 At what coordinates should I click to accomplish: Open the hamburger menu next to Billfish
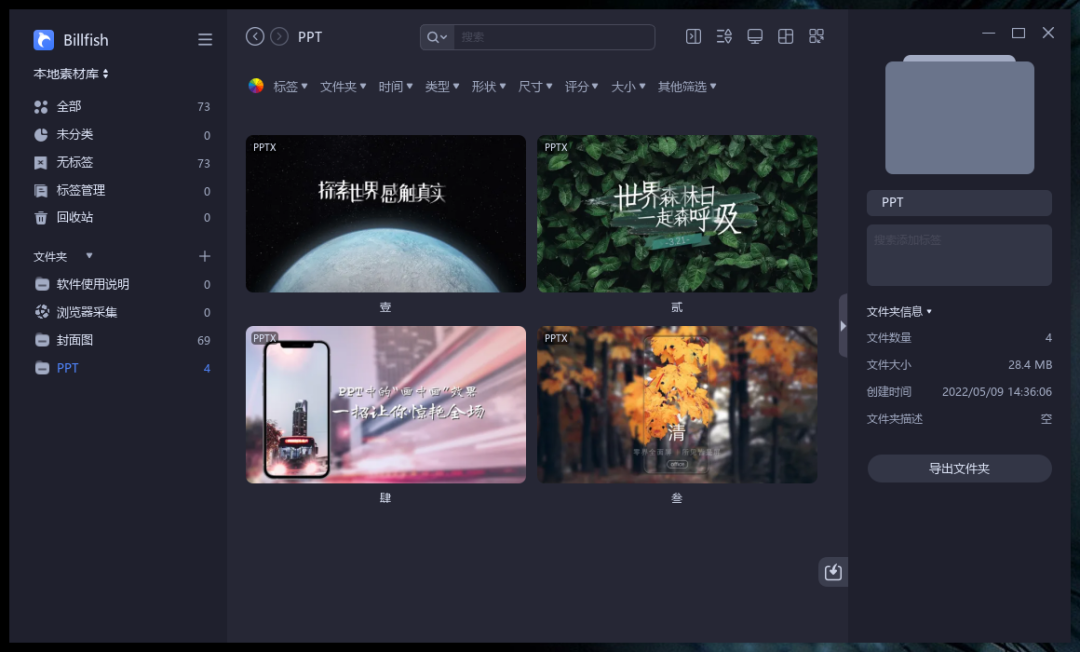point(205,40)
